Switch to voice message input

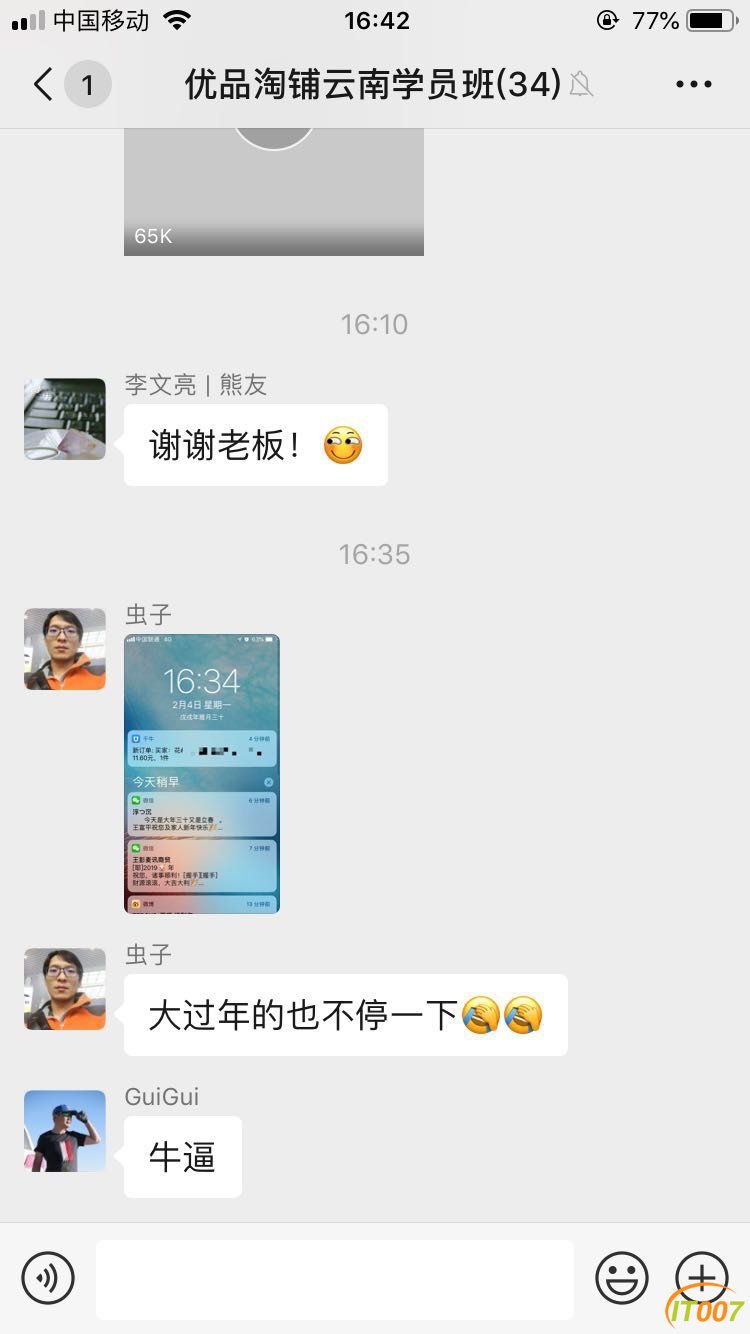pos(48,1277)
